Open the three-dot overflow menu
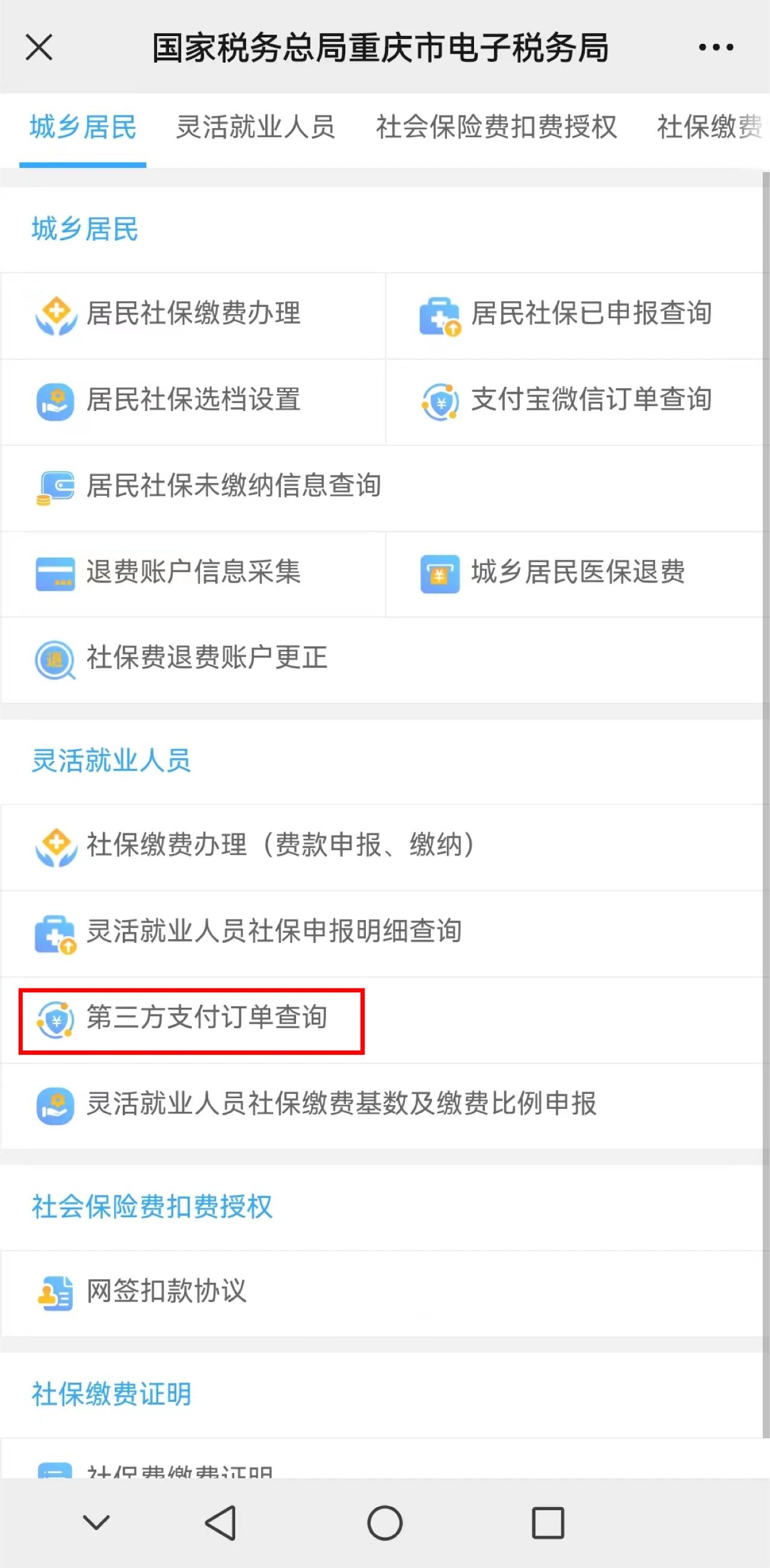 [x=716, y=48]
